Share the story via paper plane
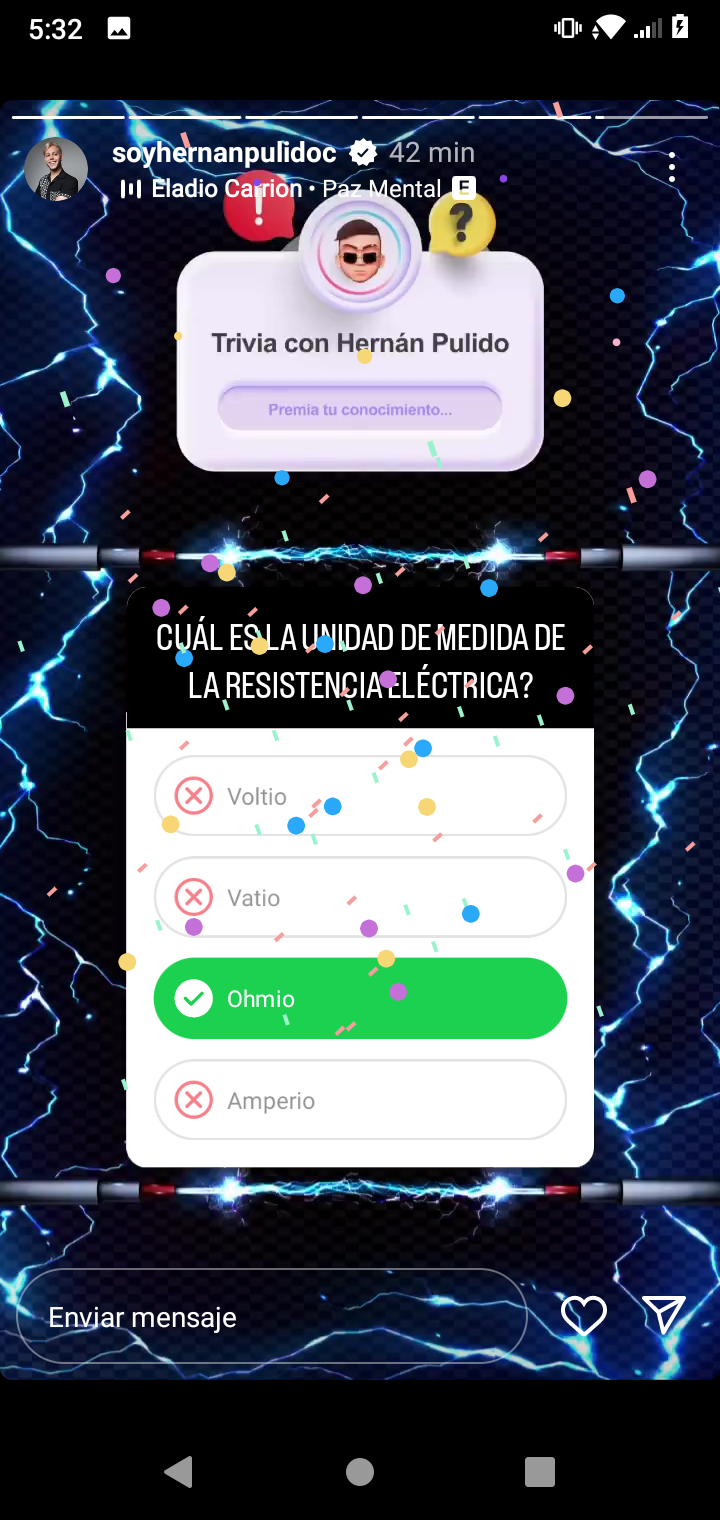 (664, 1316)
